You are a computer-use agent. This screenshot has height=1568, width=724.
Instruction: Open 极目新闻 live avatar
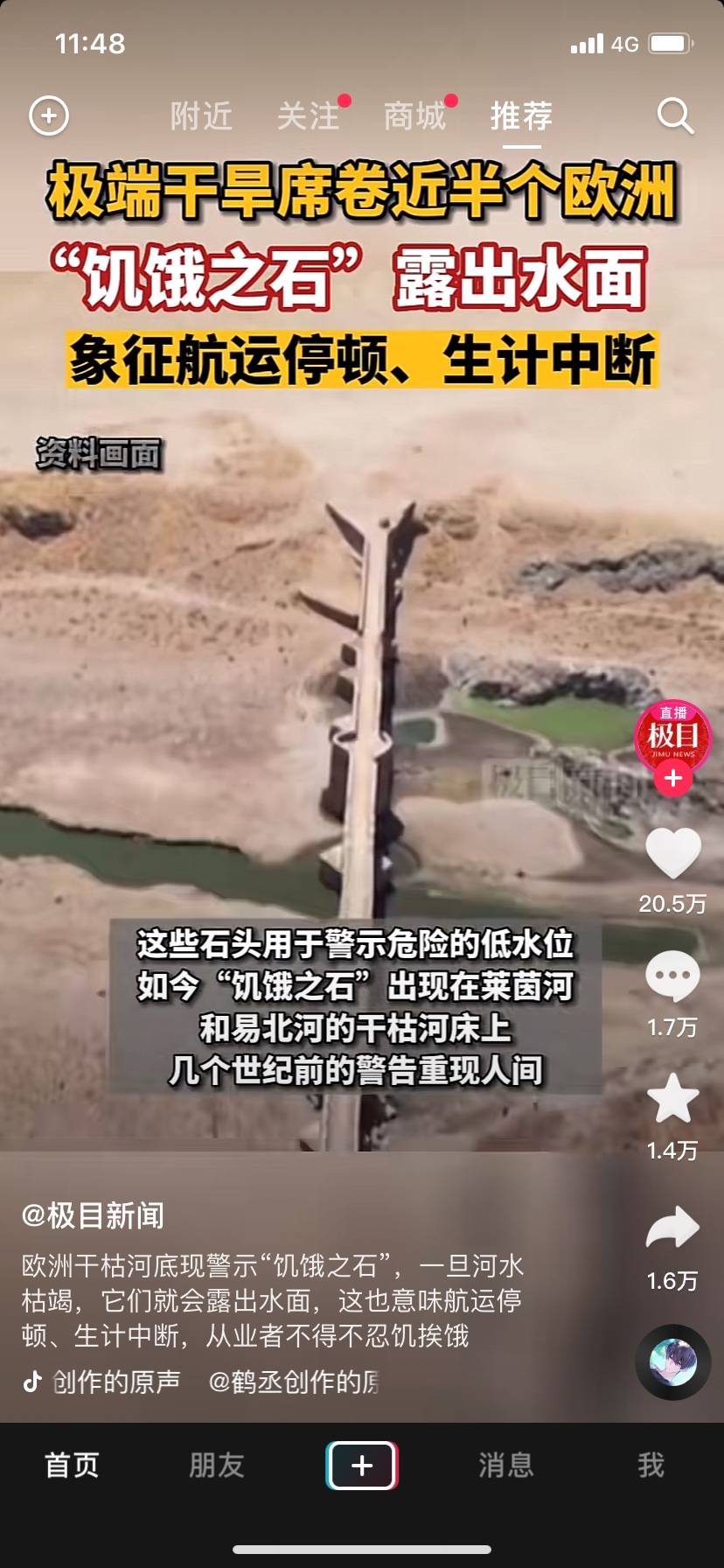(x=672, y=736)
